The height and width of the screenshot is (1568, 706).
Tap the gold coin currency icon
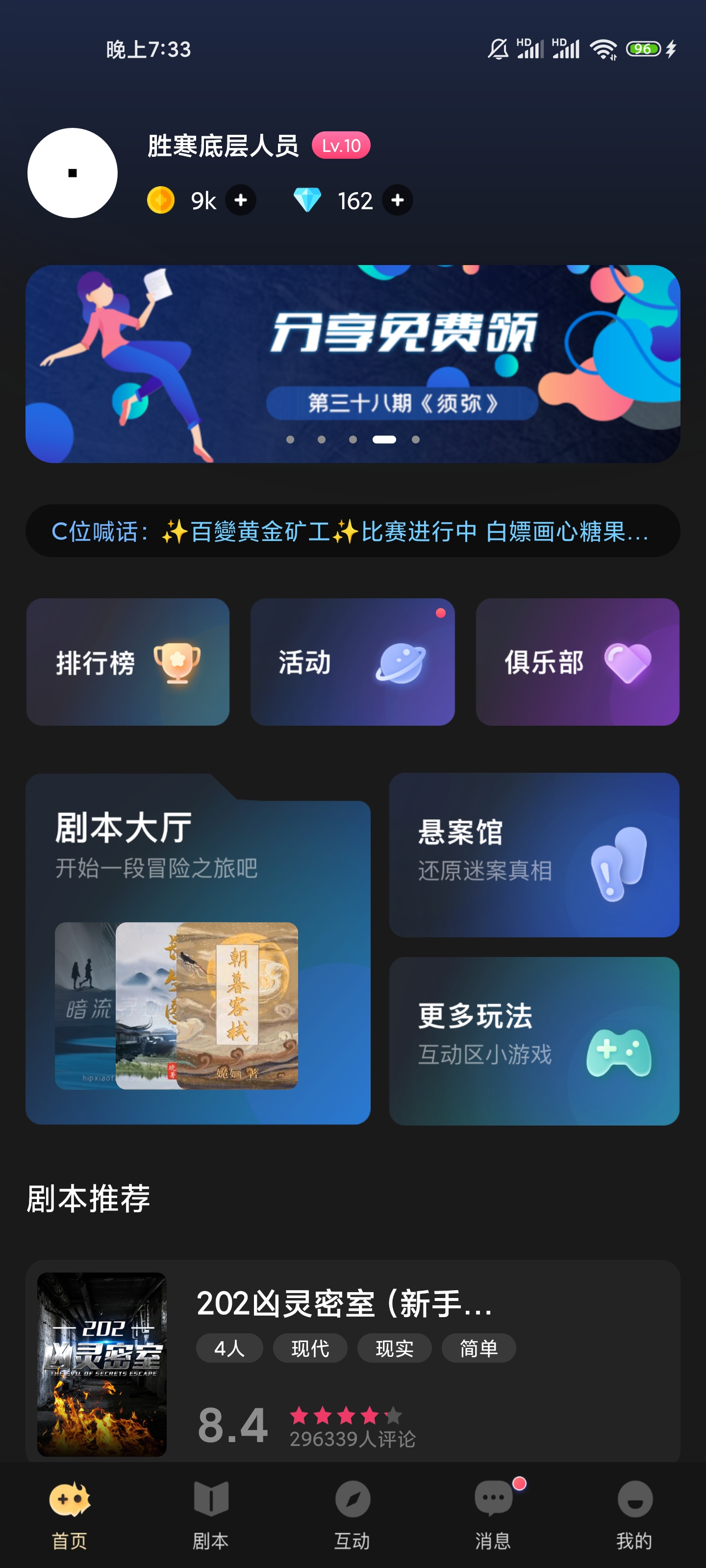tap(161, 199)
